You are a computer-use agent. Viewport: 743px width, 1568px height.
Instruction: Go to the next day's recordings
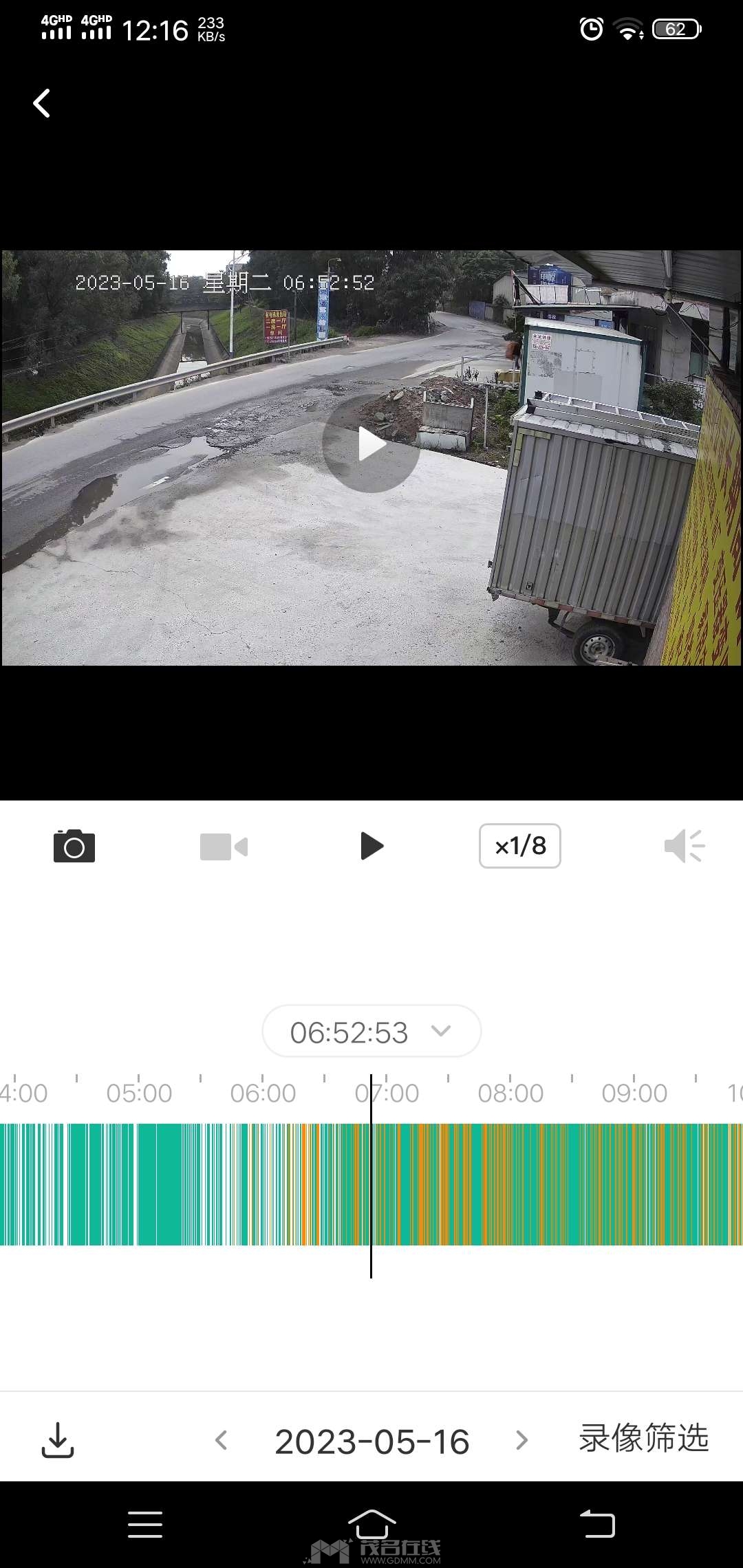point(522,1440)
